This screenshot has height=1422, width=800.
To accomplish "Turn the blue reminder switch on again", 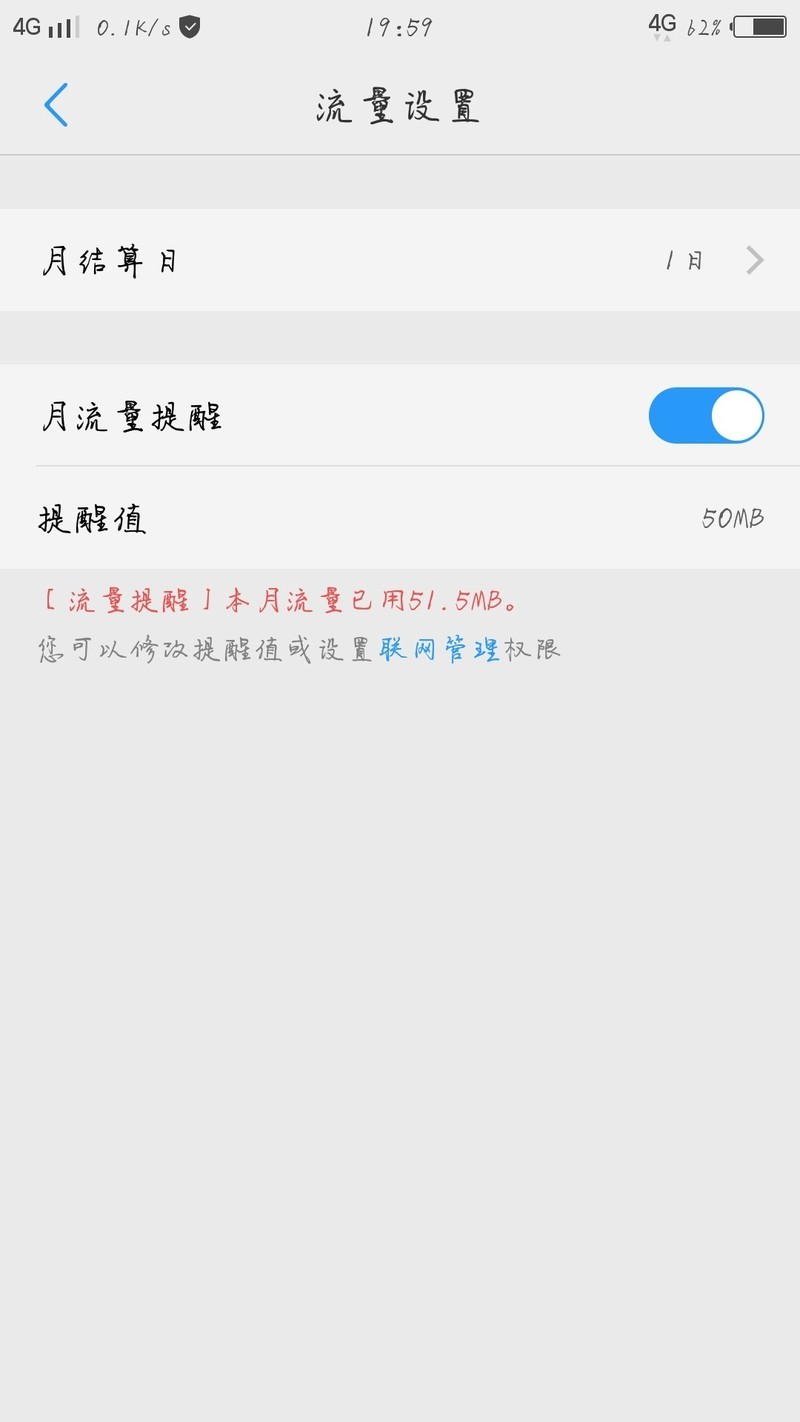I will tap(706, 415).
